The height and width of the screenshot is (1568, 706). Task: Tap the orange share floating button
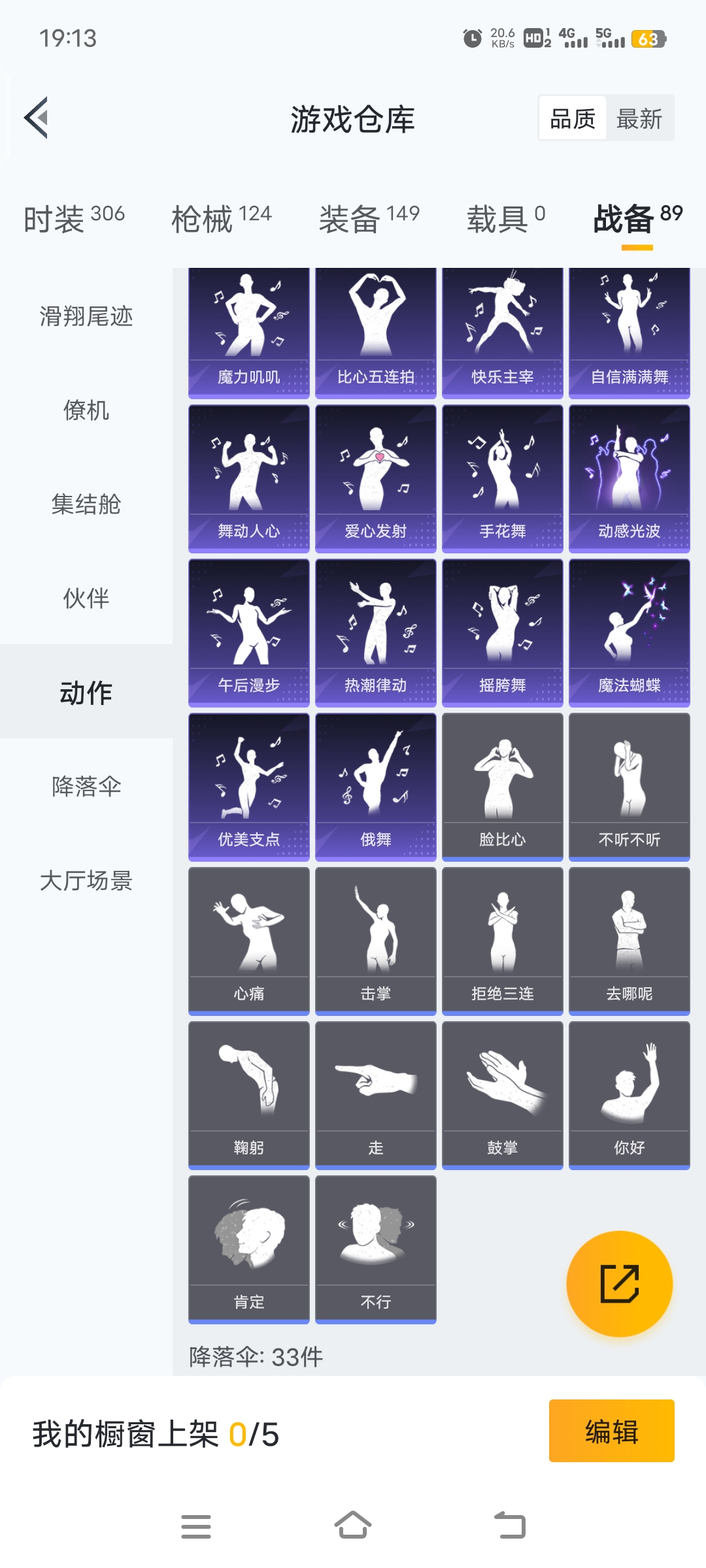point(619,1284)
